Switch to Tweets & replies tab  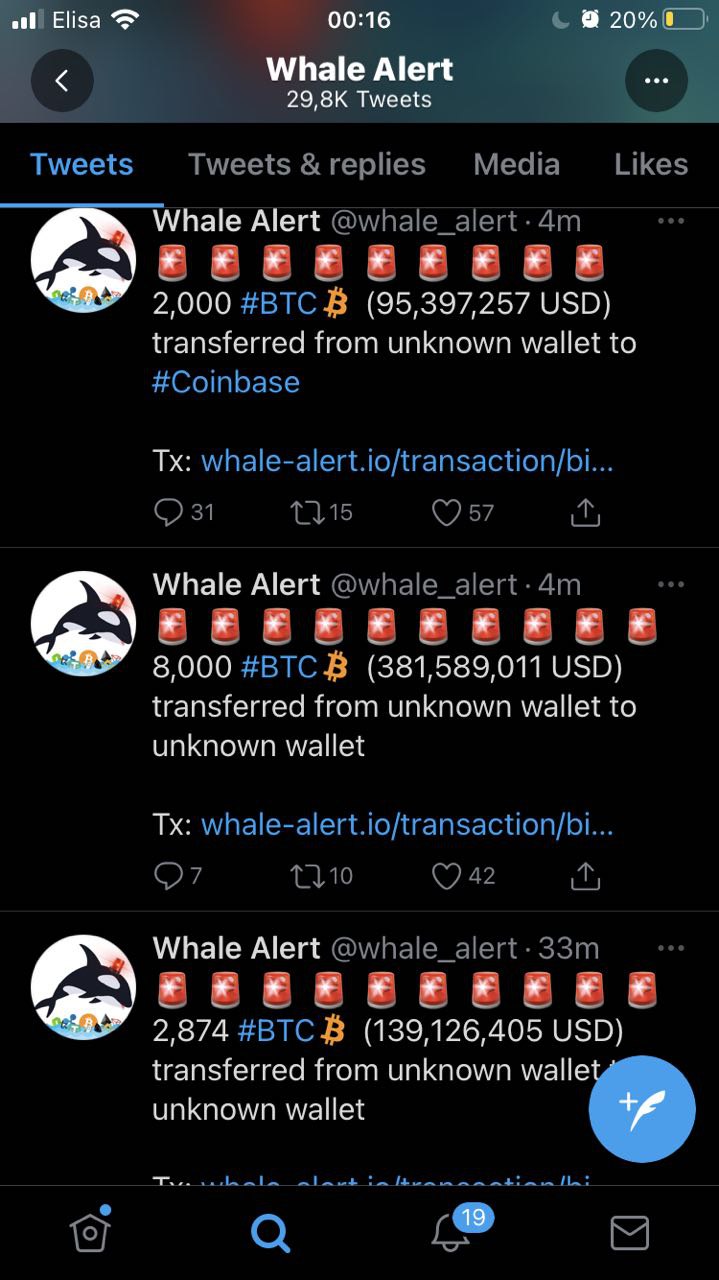pyautogui.click(x=306, y=164)
